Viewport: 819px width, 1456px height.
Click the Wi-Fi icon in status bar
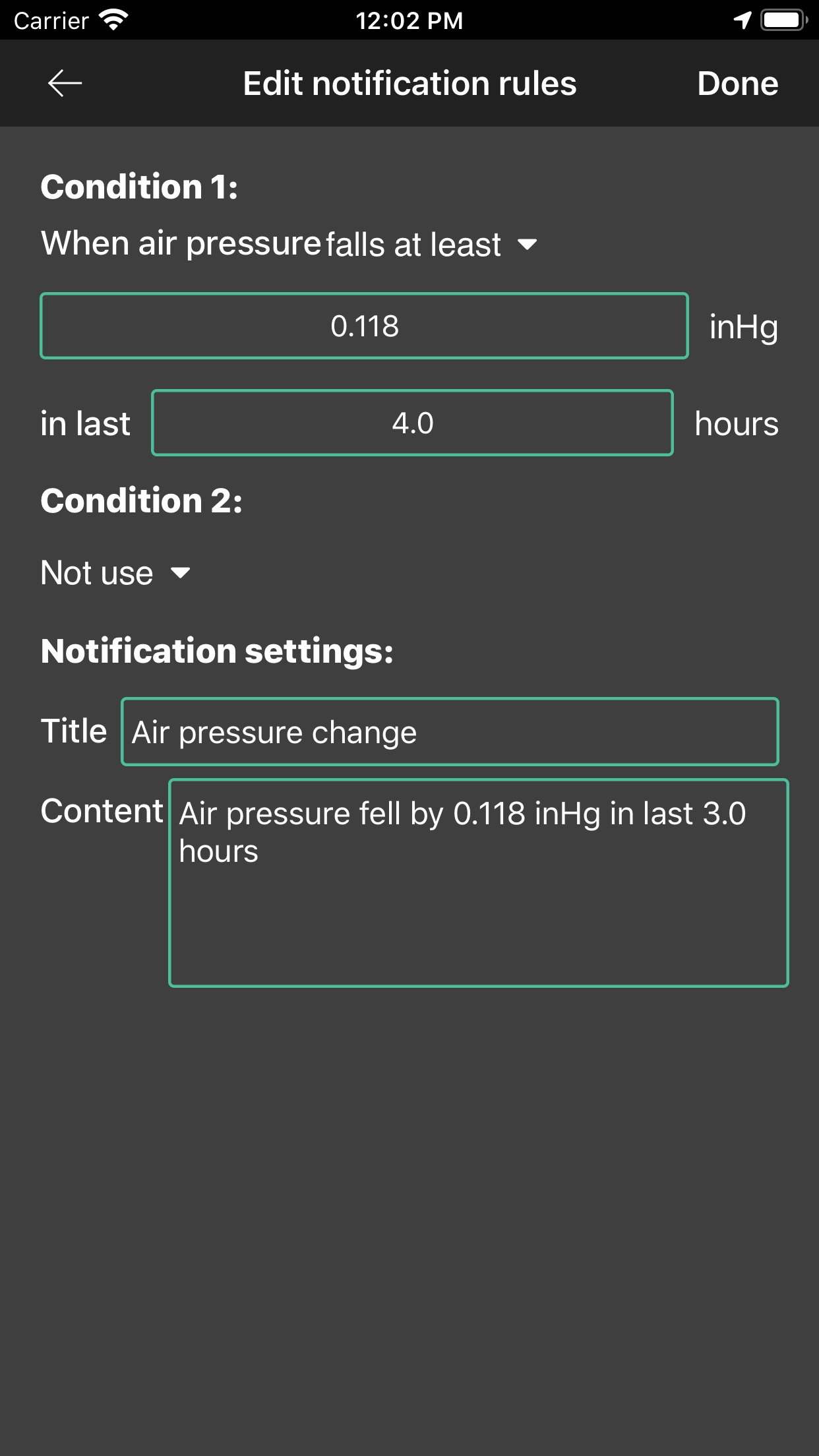tap(113, 20)
